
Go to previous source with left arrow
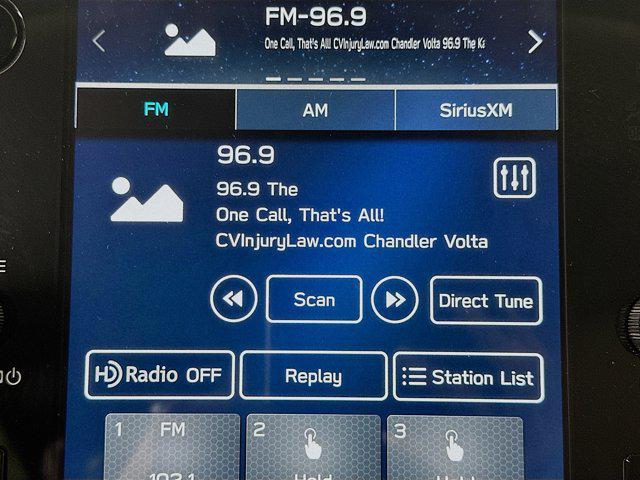coord(98,41)
